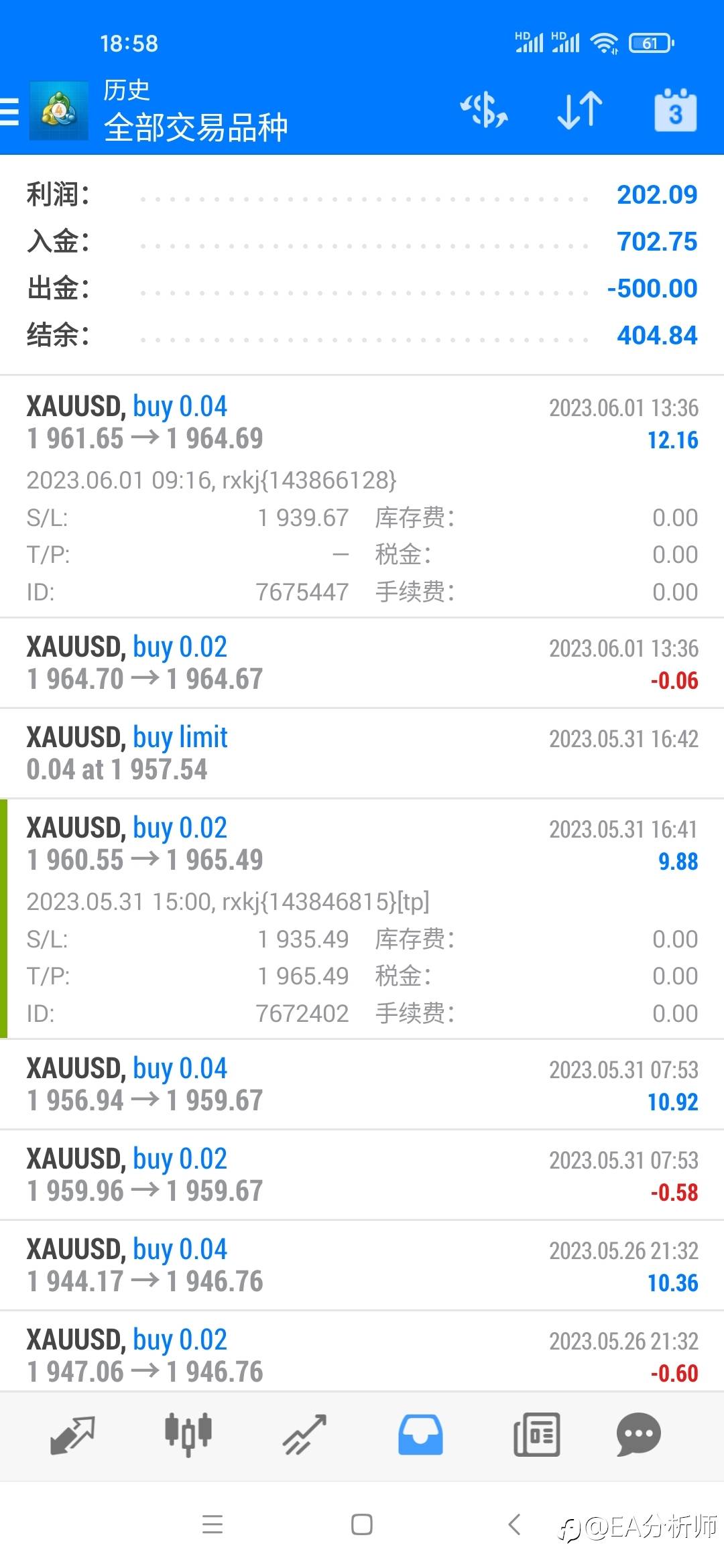Go to the system home screen
The image size is (724, 1568).
pos(362,1524)
